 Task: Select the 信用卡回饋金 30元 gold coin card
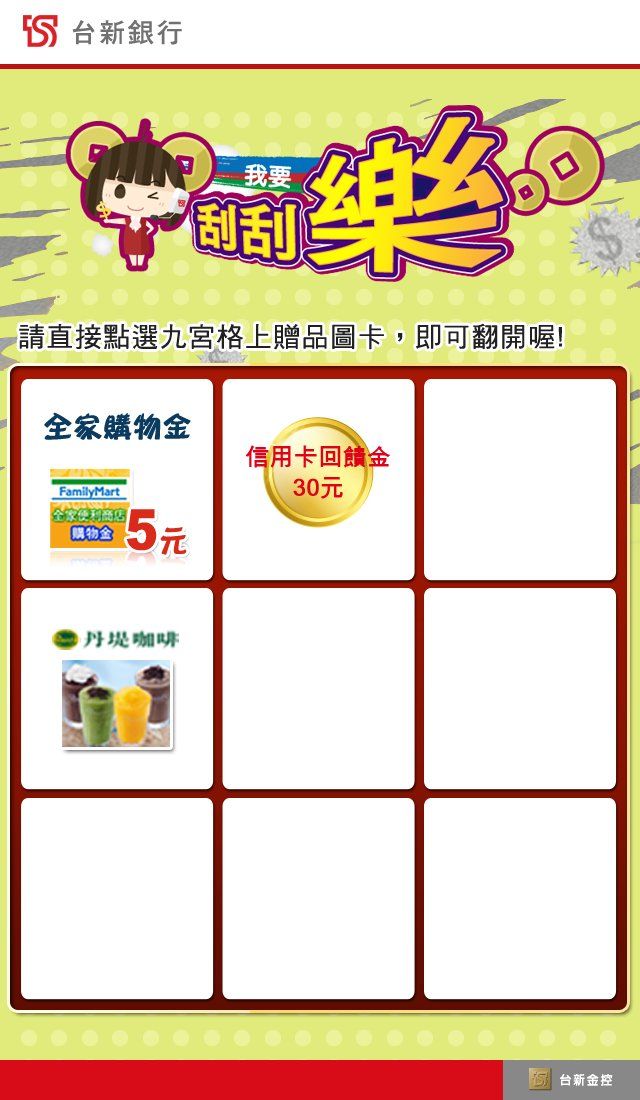pos(318,479)
